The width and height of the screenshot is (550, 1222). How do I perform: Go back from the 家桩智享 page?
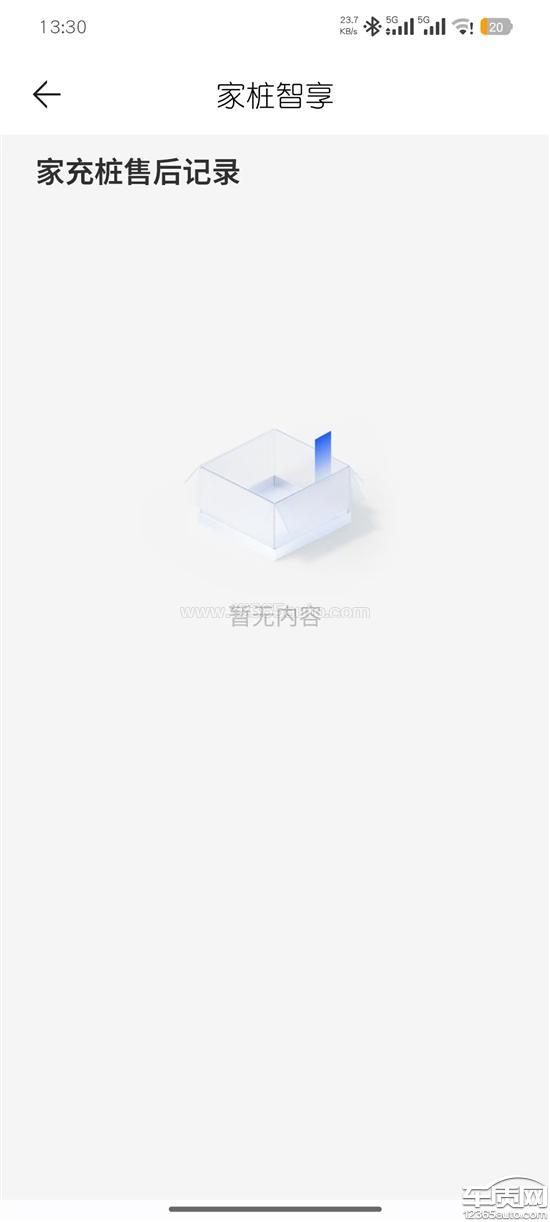47,95
